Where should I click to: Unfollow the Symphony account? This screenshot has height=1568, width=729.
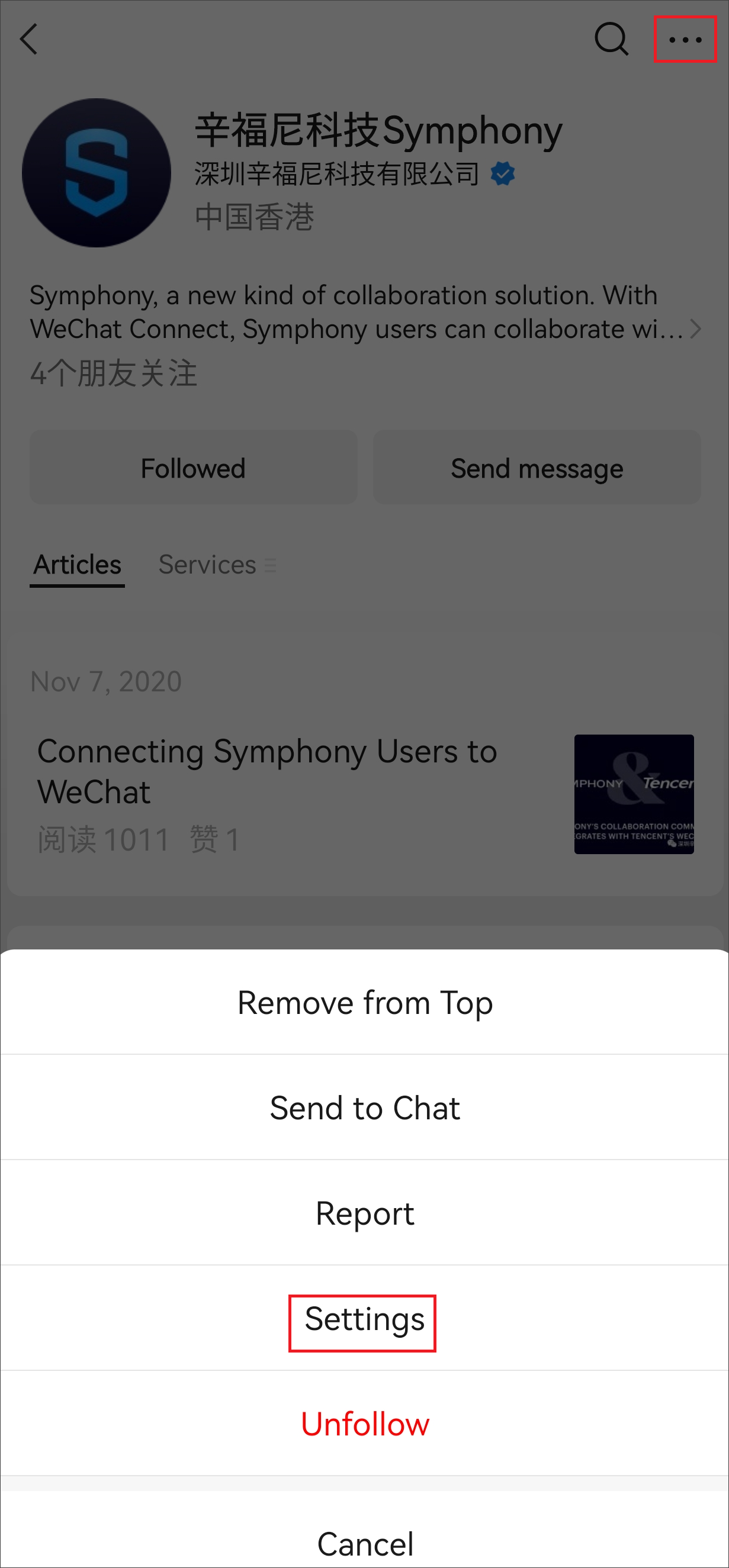(364, 1424)
